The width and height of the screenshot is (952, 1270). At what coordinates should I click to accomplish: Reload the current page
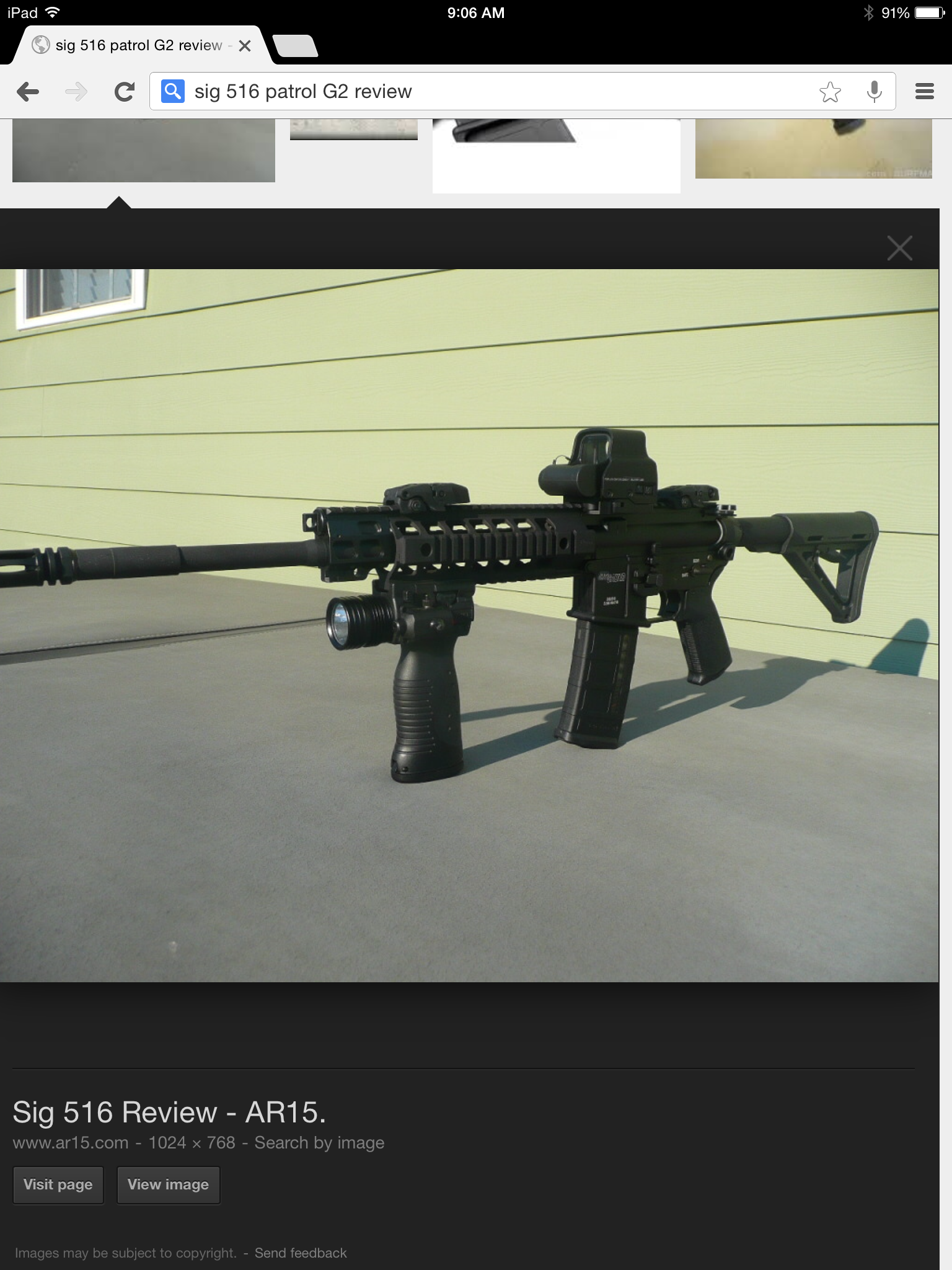click(x=125, y=92)
